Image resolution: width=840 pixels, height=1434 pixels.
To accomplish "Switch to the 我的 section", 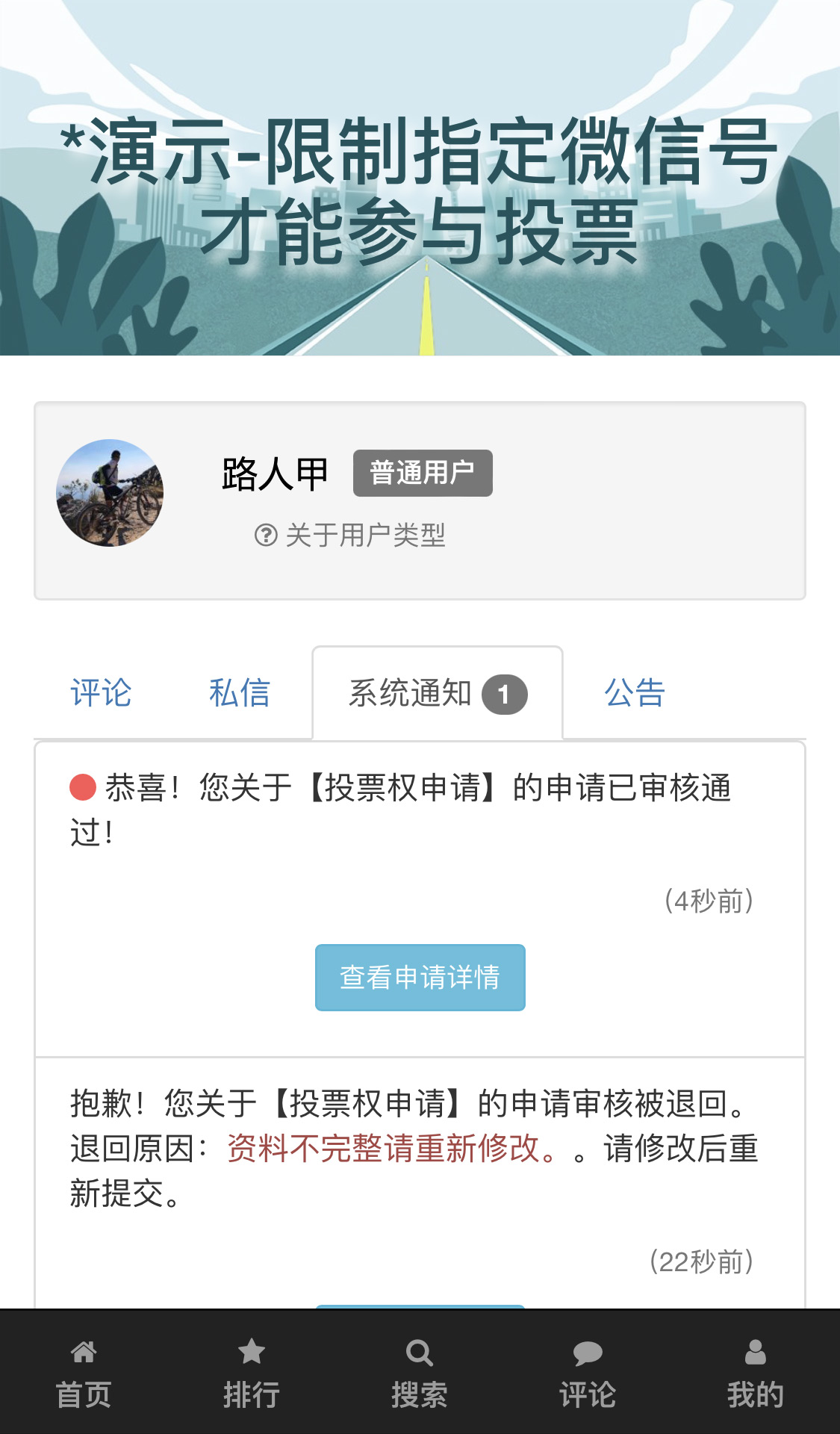I will click(756, 1373).
